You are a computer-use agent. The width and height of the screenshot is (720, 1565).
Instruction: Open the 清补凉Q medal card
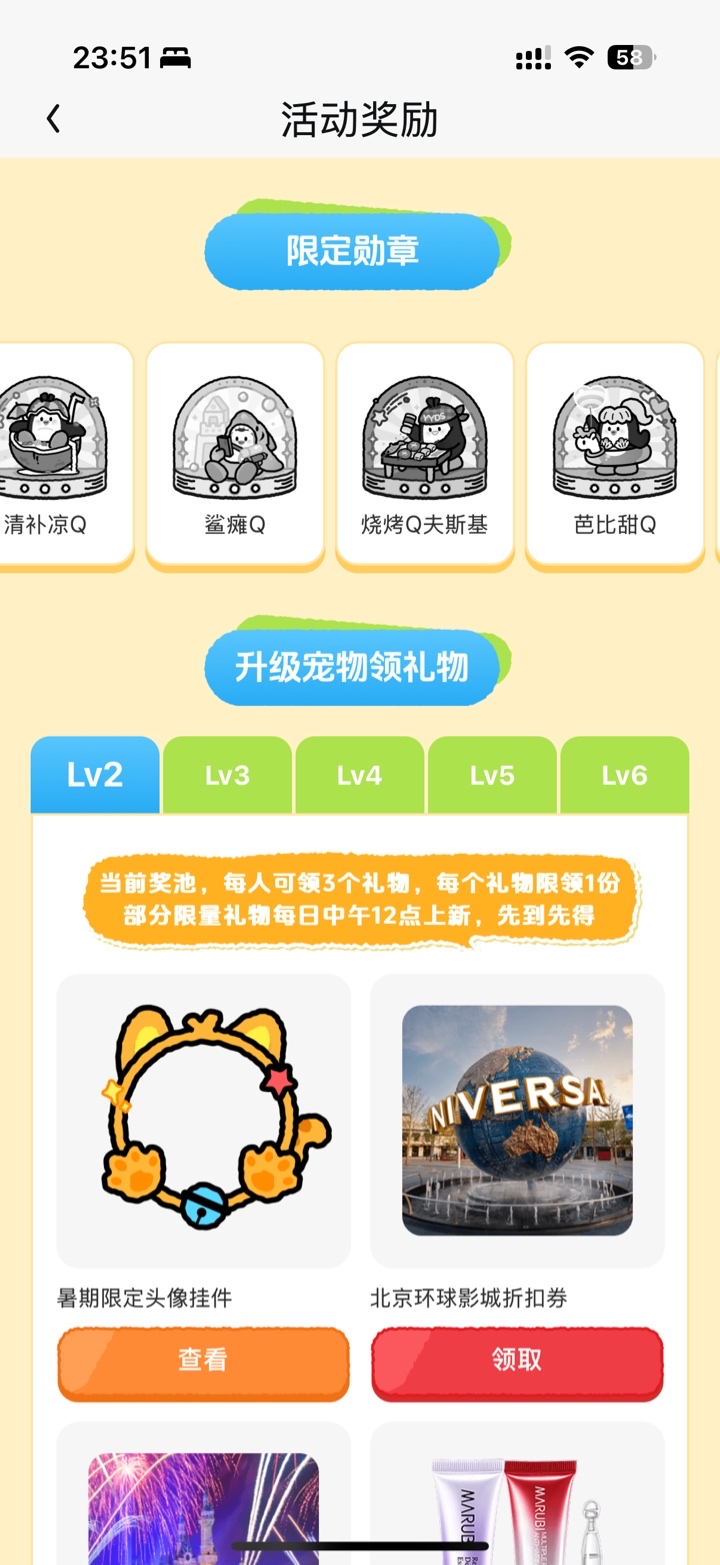point(64,457)
